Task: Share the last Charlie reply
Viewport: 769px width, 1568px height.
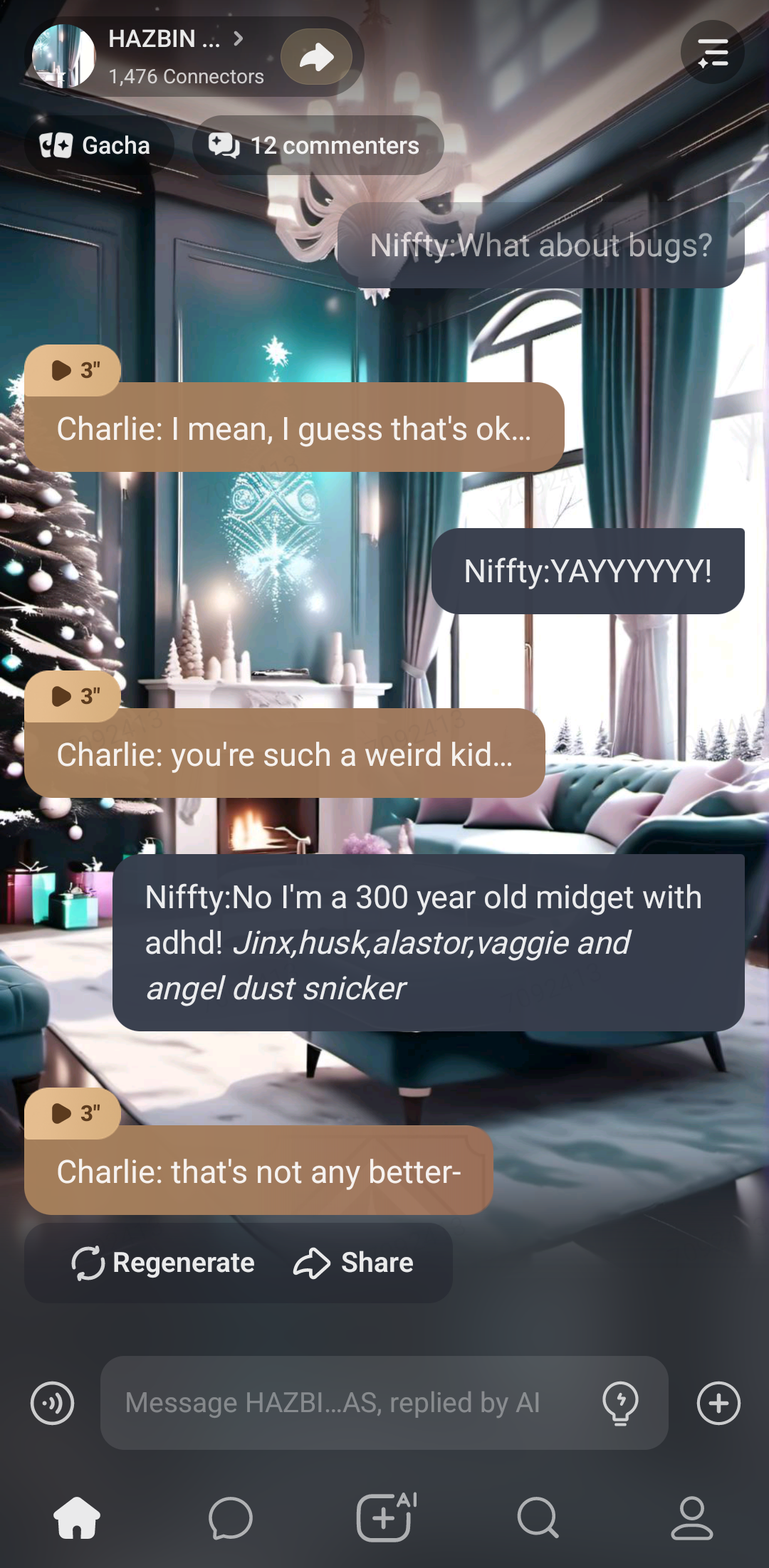Action: tap(354, 1263)
